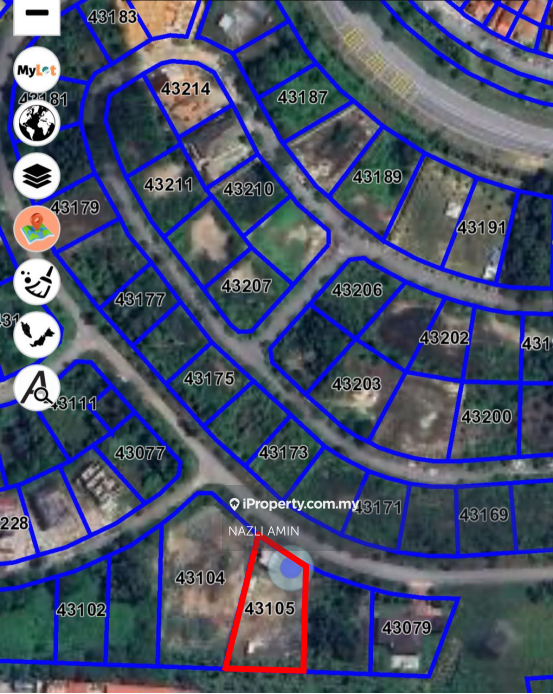553x694 pixels.
Task: Tap the orange map pin location button
Action: tap(37, 229)
